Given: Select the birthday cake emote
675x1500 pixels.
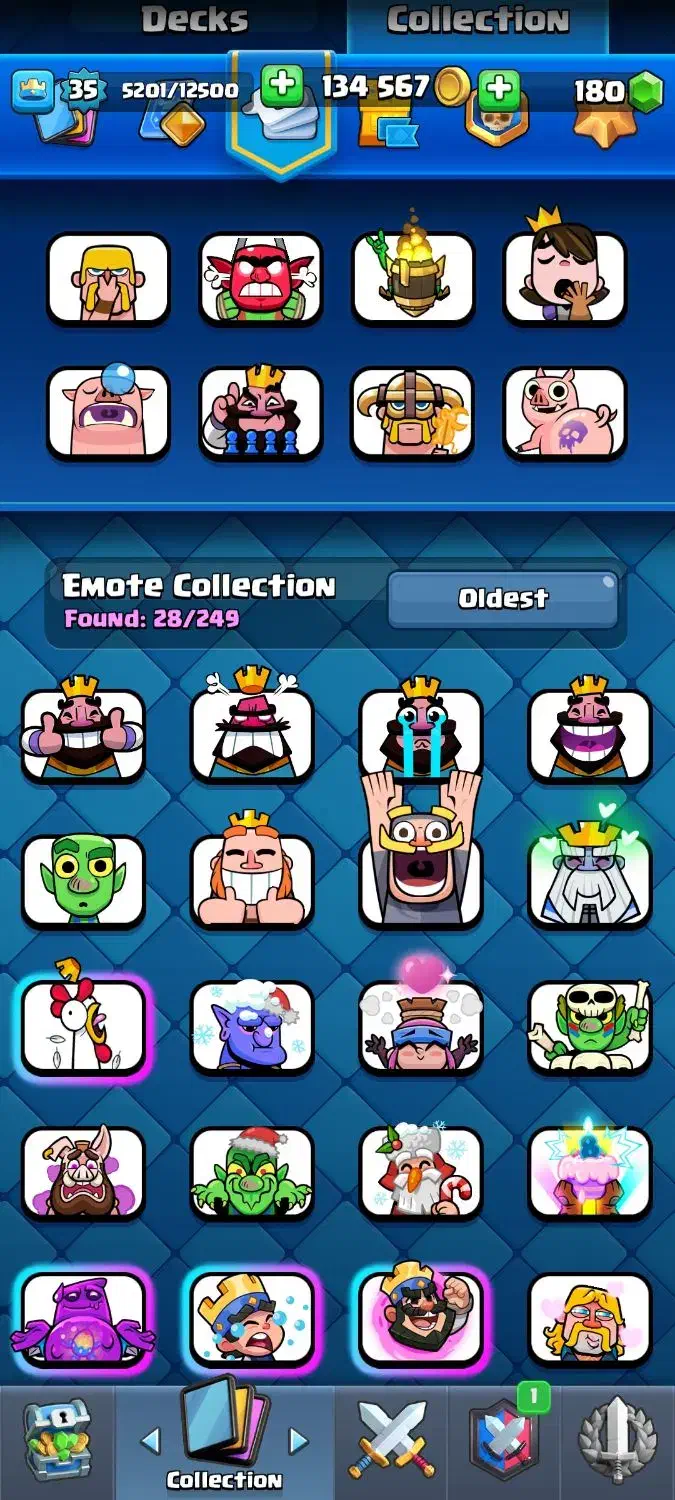Looking at the screenshot, I should 589,1171.
